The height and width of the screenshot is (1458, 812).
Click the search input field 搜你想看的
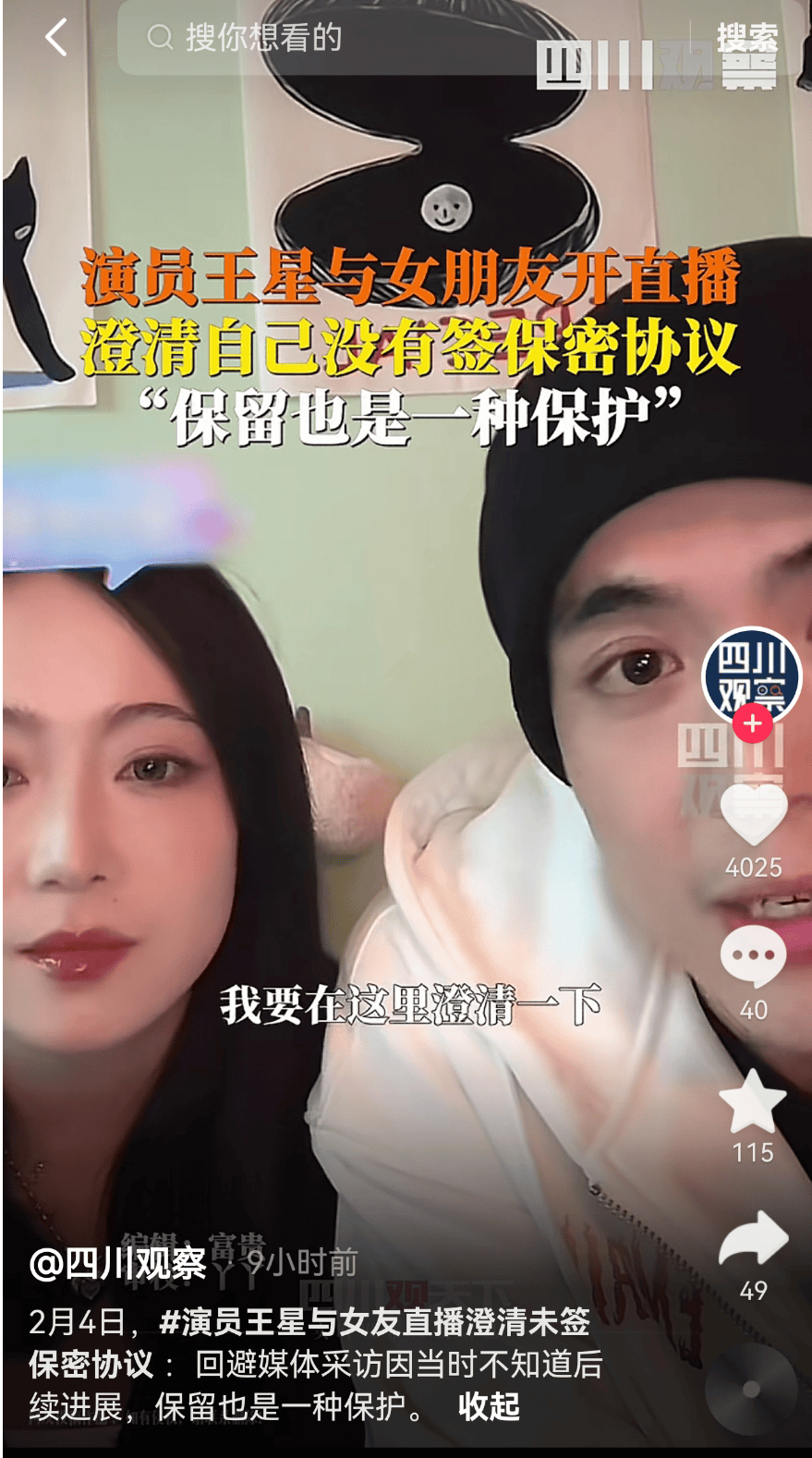click(277, 38)
